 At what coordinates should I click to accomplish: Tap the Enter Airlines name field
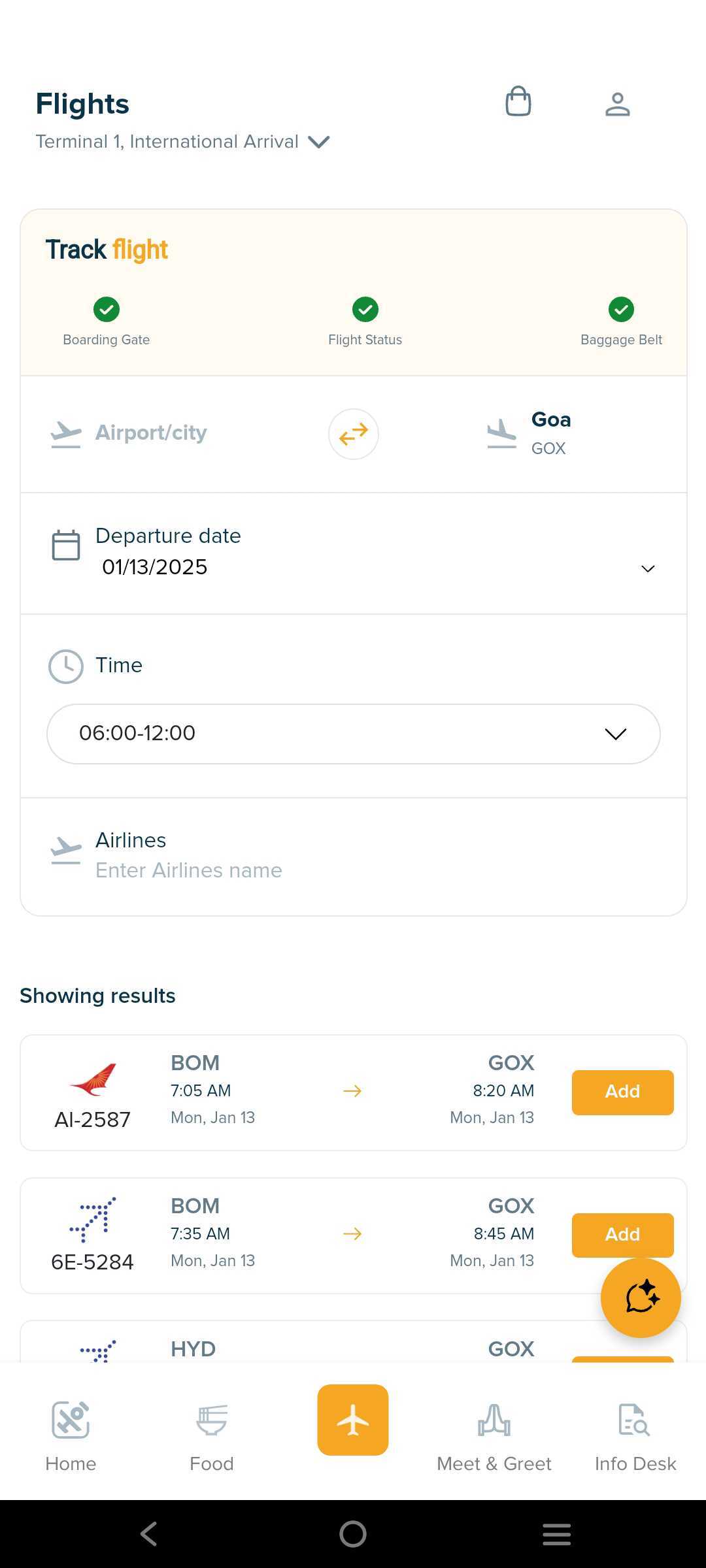[188, 870]
